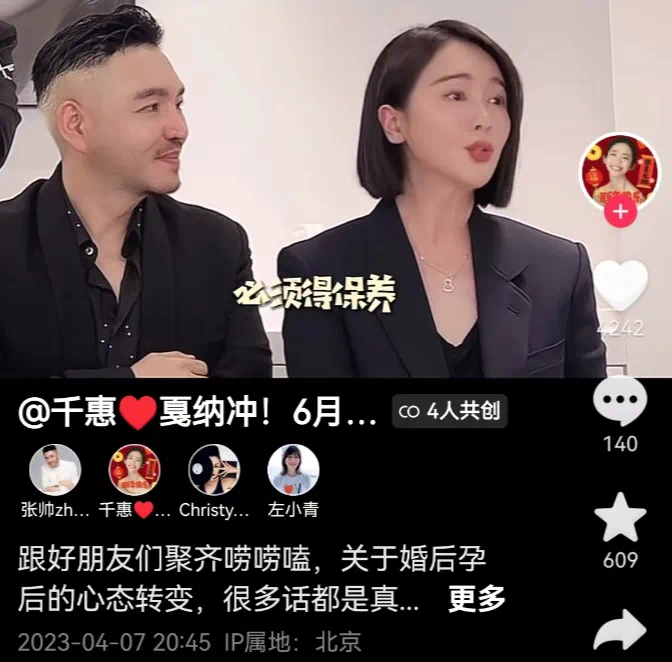Open 张帅 co-creator profile
672x662 pixels.
55,470
